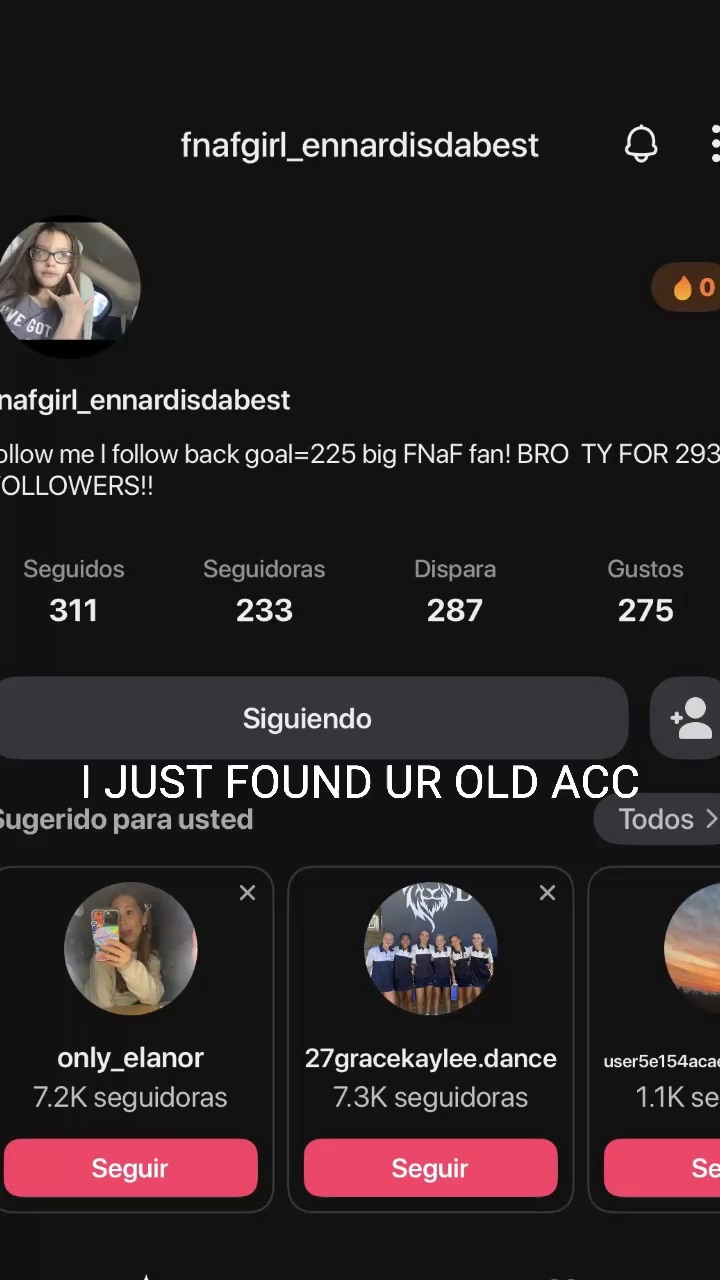The image size is (720, 1280).
Task: Open 27gracekaylee.dance's profile card
Action: [430, 950]
